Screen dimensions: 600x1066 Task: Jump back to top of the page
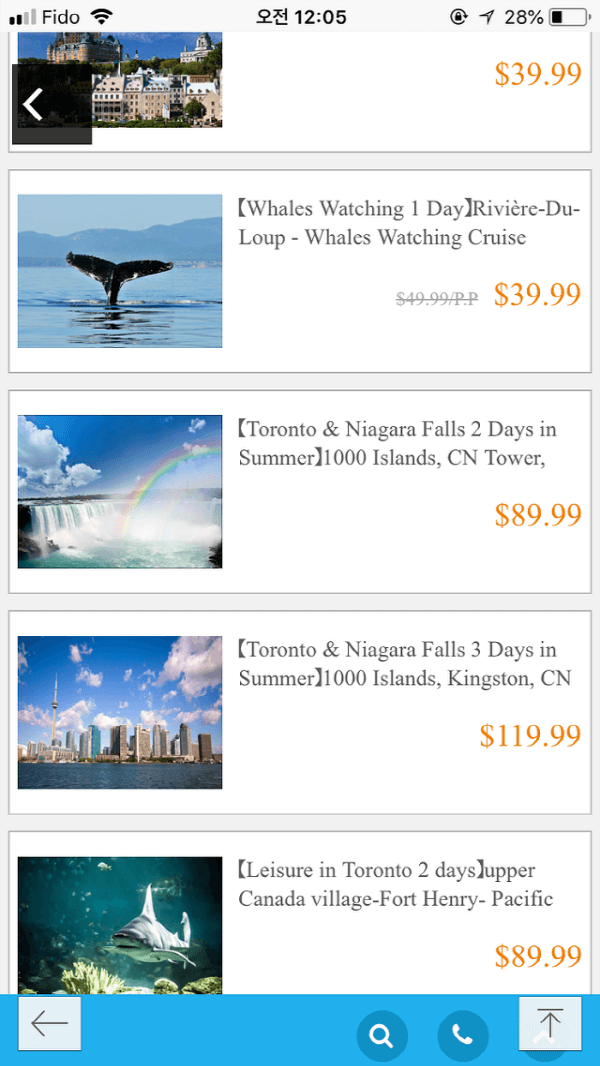click(550, 1023)
